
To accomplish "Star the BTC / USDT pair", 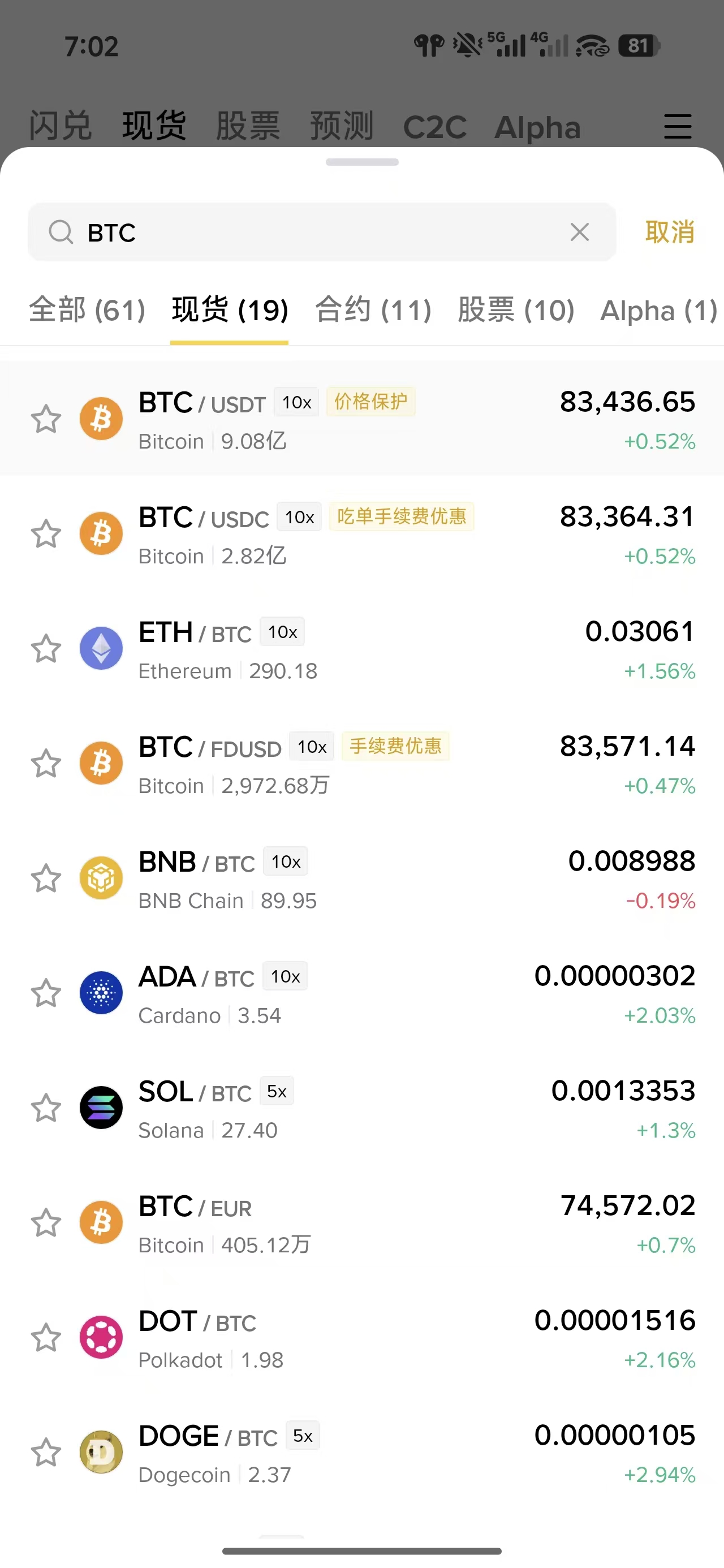I will coord(46,419).
